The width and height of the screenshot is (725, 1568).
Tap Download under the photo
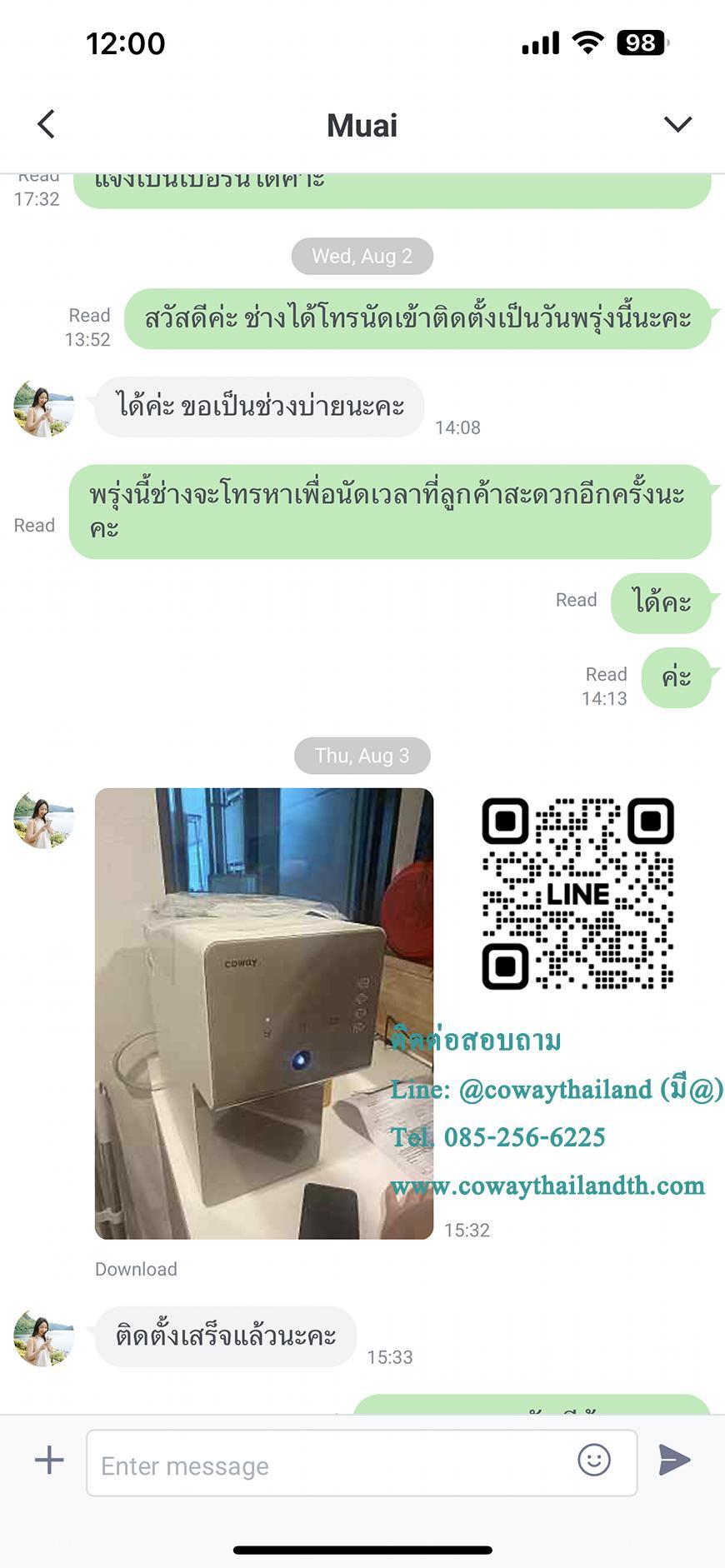[136, 1269]
